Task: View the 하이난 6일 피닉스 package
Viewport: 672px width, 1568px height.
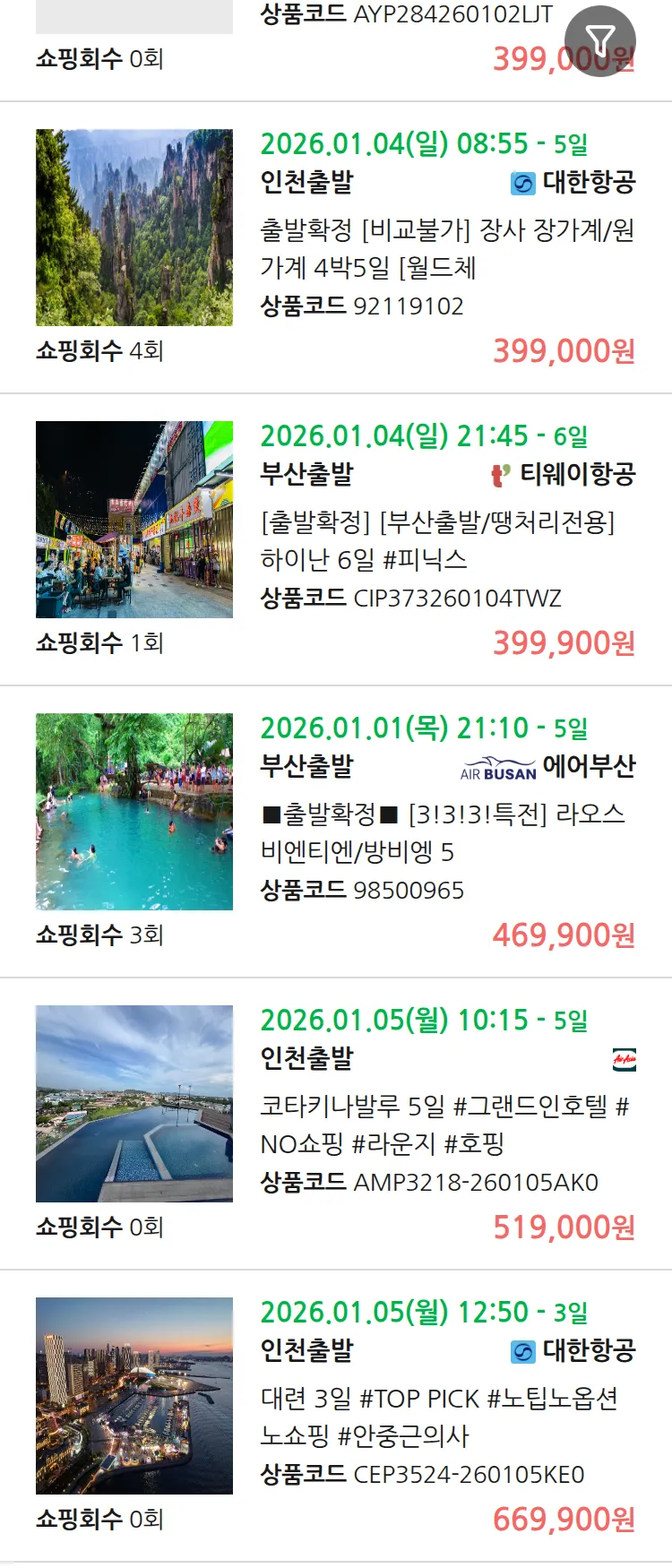Action: pos(437,540)
